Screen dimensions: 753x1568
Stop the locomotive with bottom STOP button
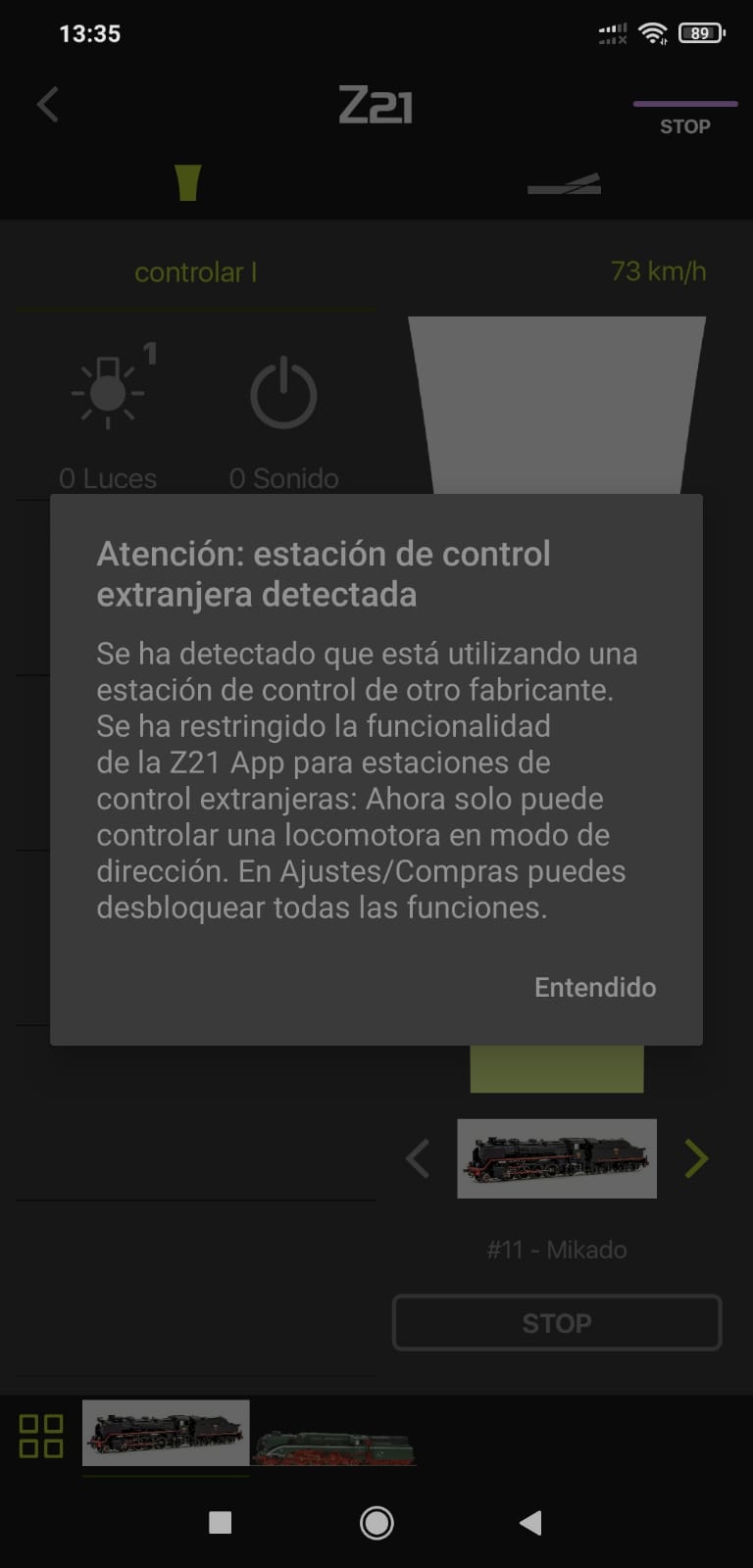tap(557, 1323)
